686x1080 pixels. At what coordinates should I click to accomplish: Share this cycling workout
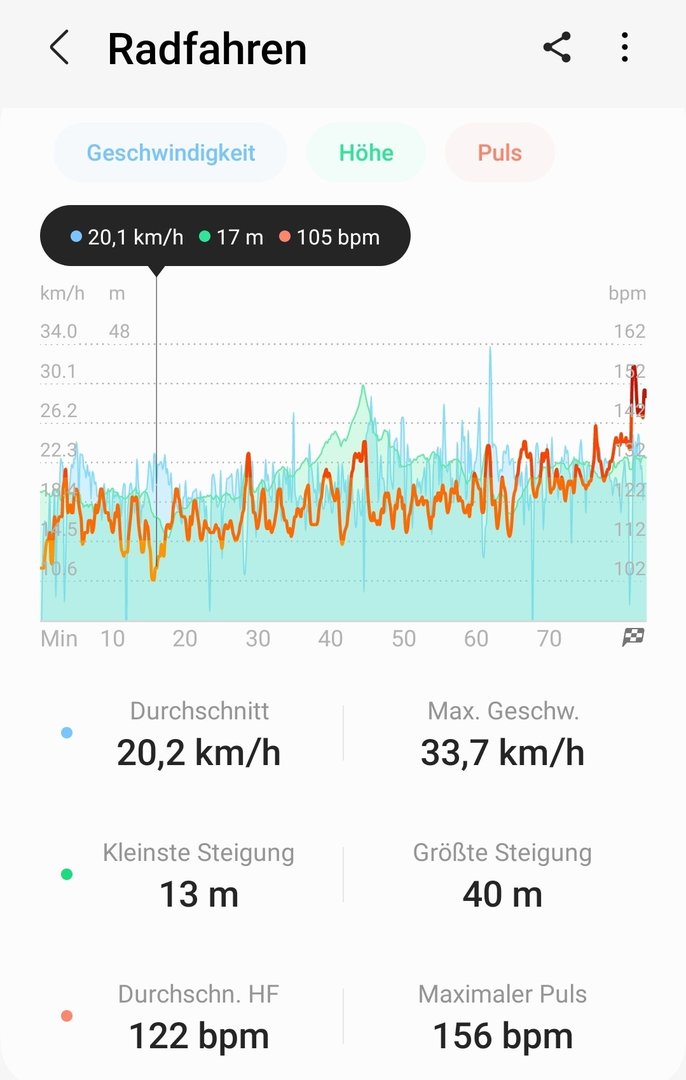(557, 48)
